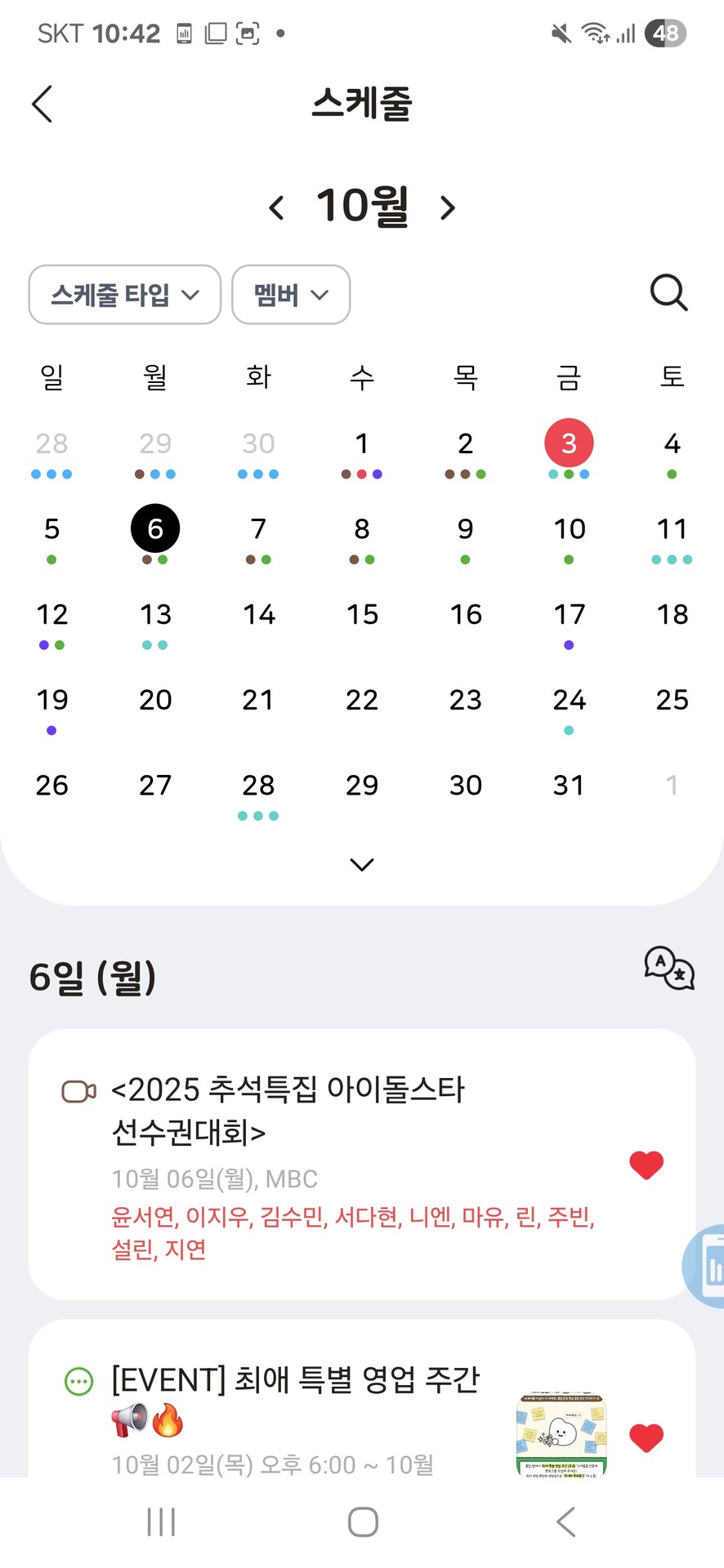Tap today's highlighted date 6 on the calendar
Screen dimensions: 724x1568
coord(155,528)
